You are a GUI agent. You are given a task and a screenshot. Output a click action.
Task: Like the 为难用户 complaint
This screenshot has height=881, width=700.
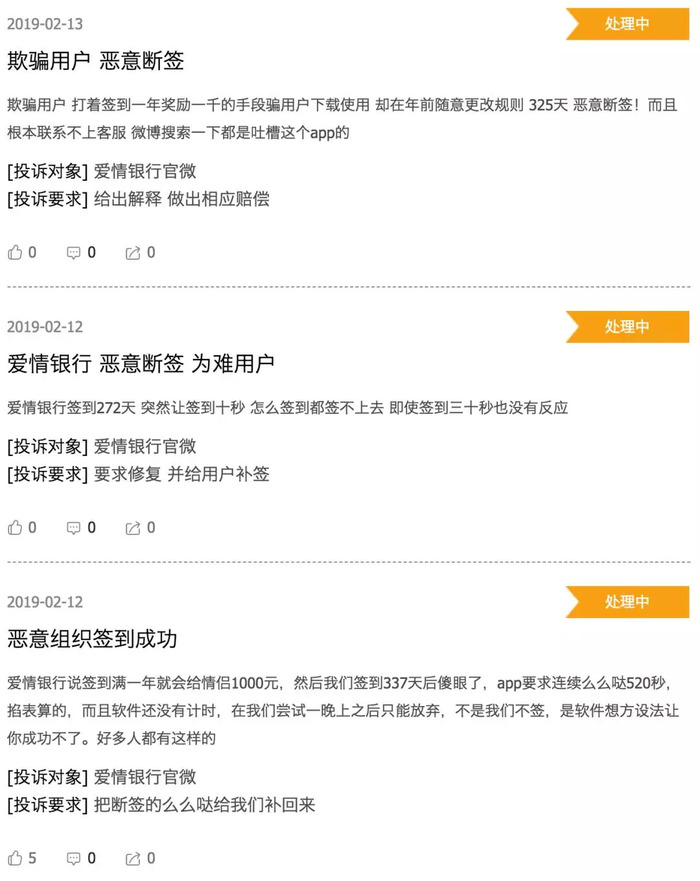[16, 527]
